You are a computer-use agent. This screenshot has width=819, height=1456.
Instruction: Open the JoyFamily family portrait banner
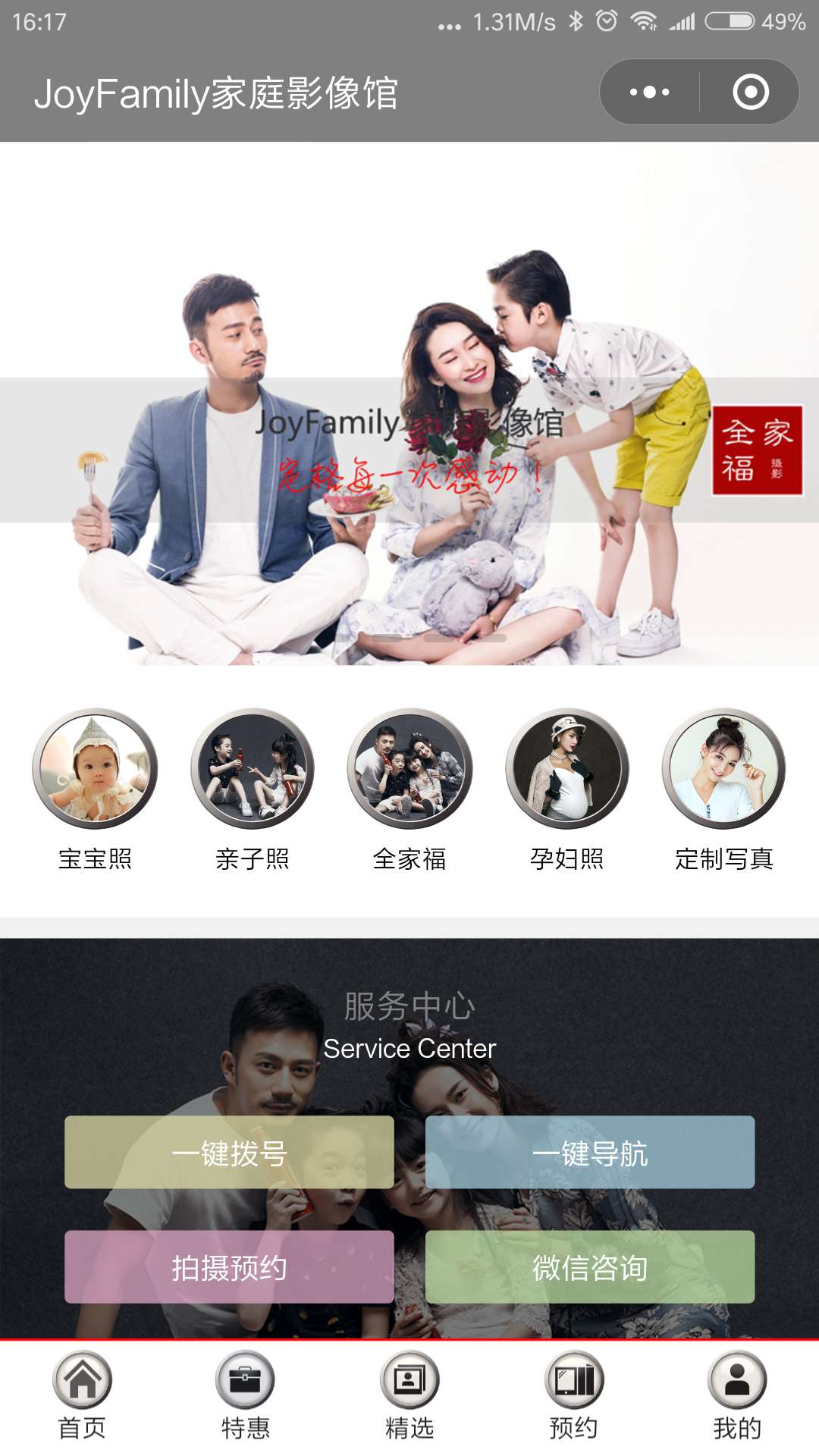coord(409,425)
